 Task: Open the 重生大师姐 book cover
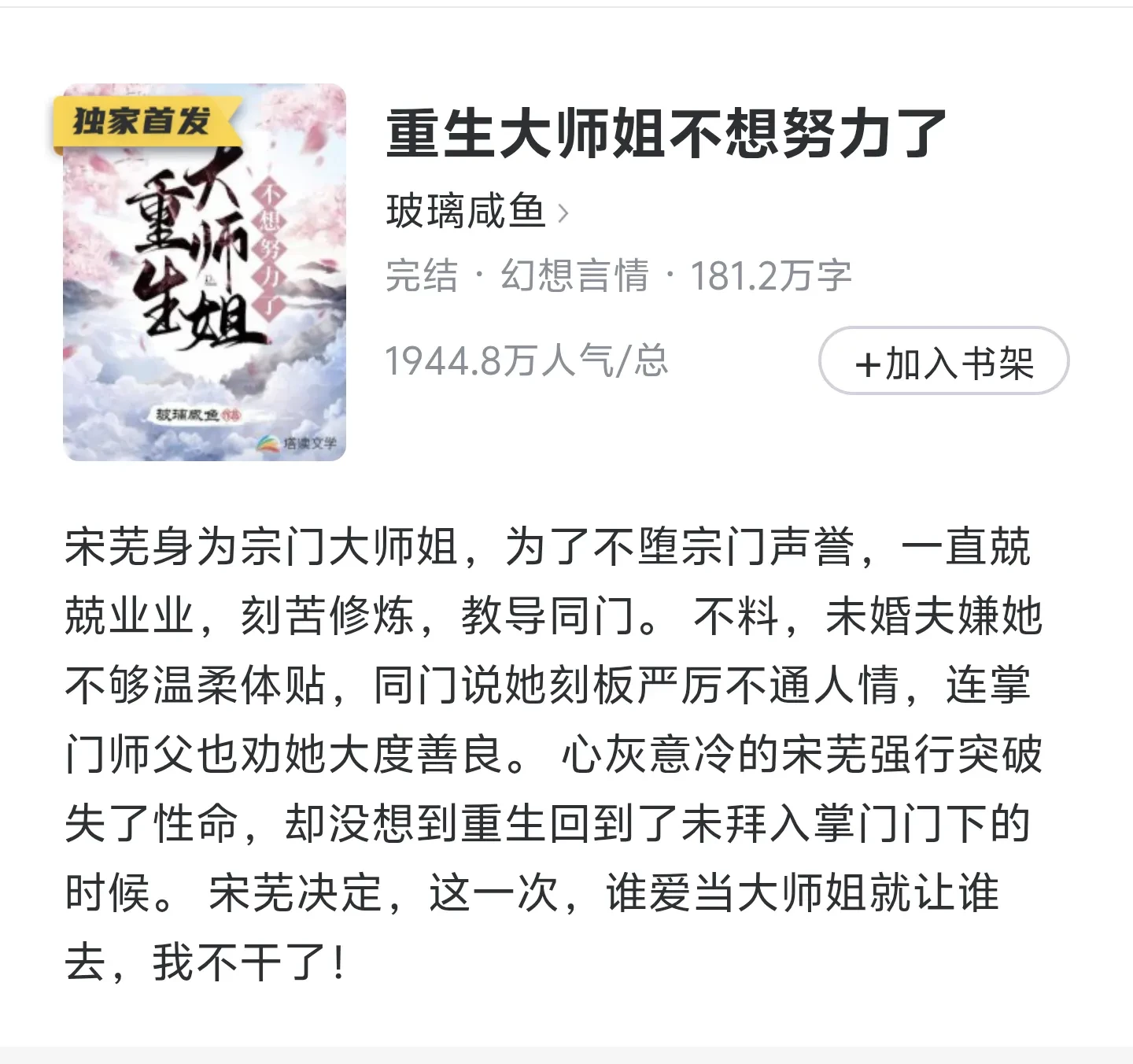coord(205,272)
